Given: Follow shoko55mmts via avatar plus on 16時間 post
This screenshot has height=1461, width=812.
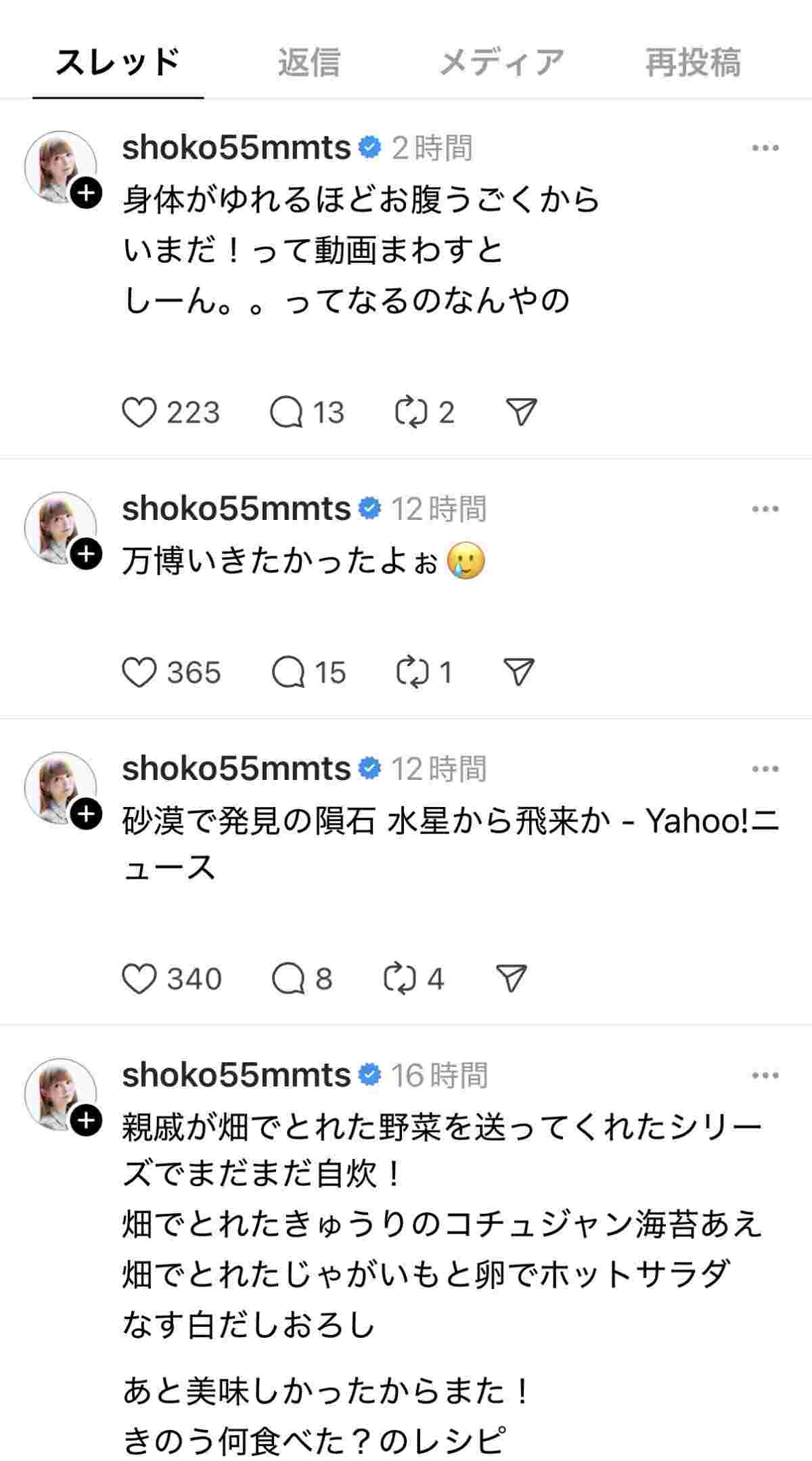Looking at the screenshot, I should tap(86, 1121).
